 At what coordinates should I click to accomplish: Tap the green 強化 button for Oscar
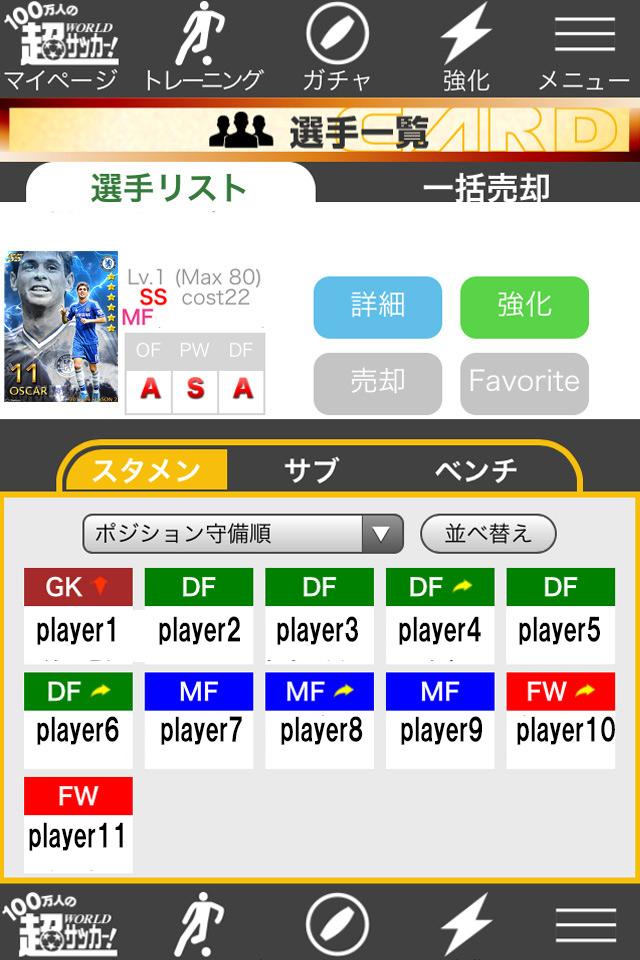click(x=524, y=306)
